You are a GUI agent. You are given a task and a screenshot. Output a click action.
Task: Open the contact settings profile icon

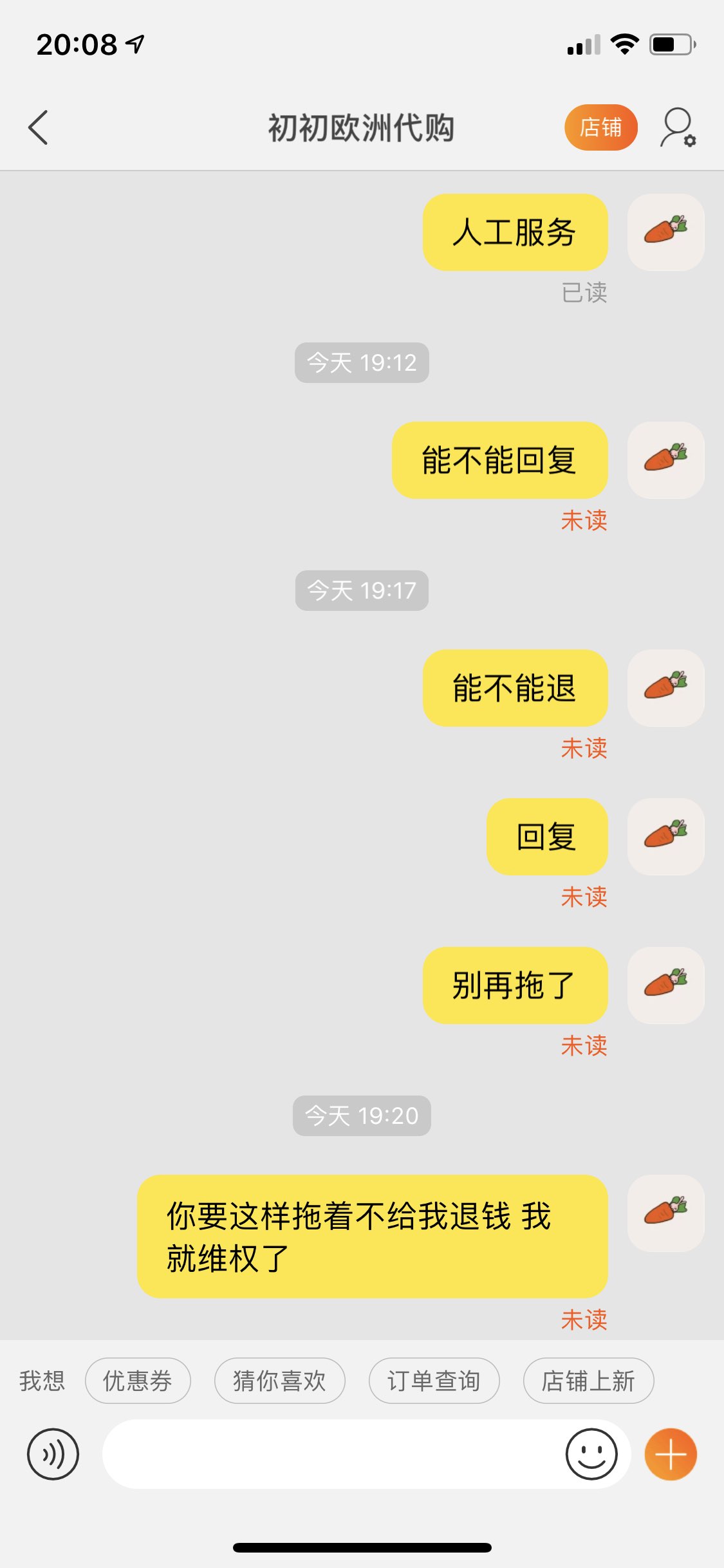click(678, 127)
